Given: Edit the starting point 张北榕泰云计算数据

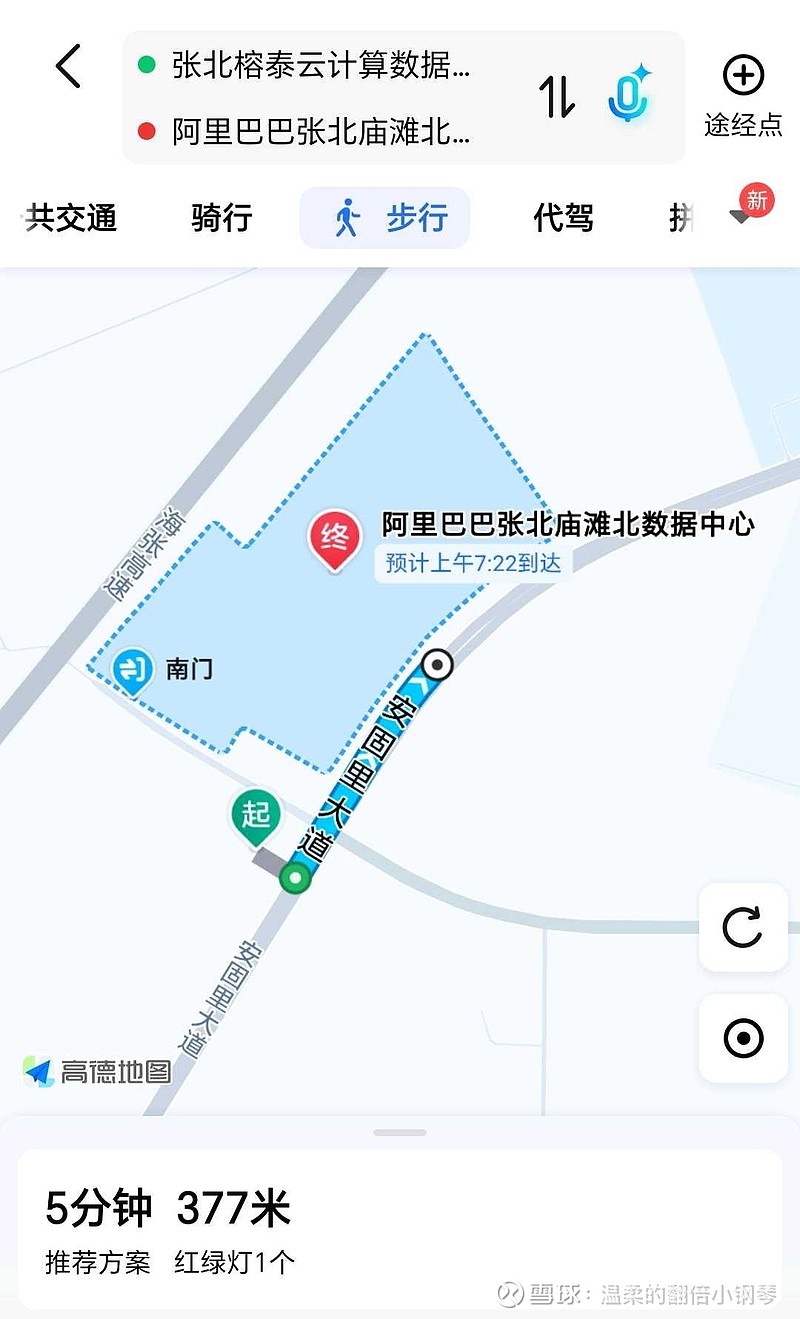Looking at the screenshot, I should coord(320,66).
